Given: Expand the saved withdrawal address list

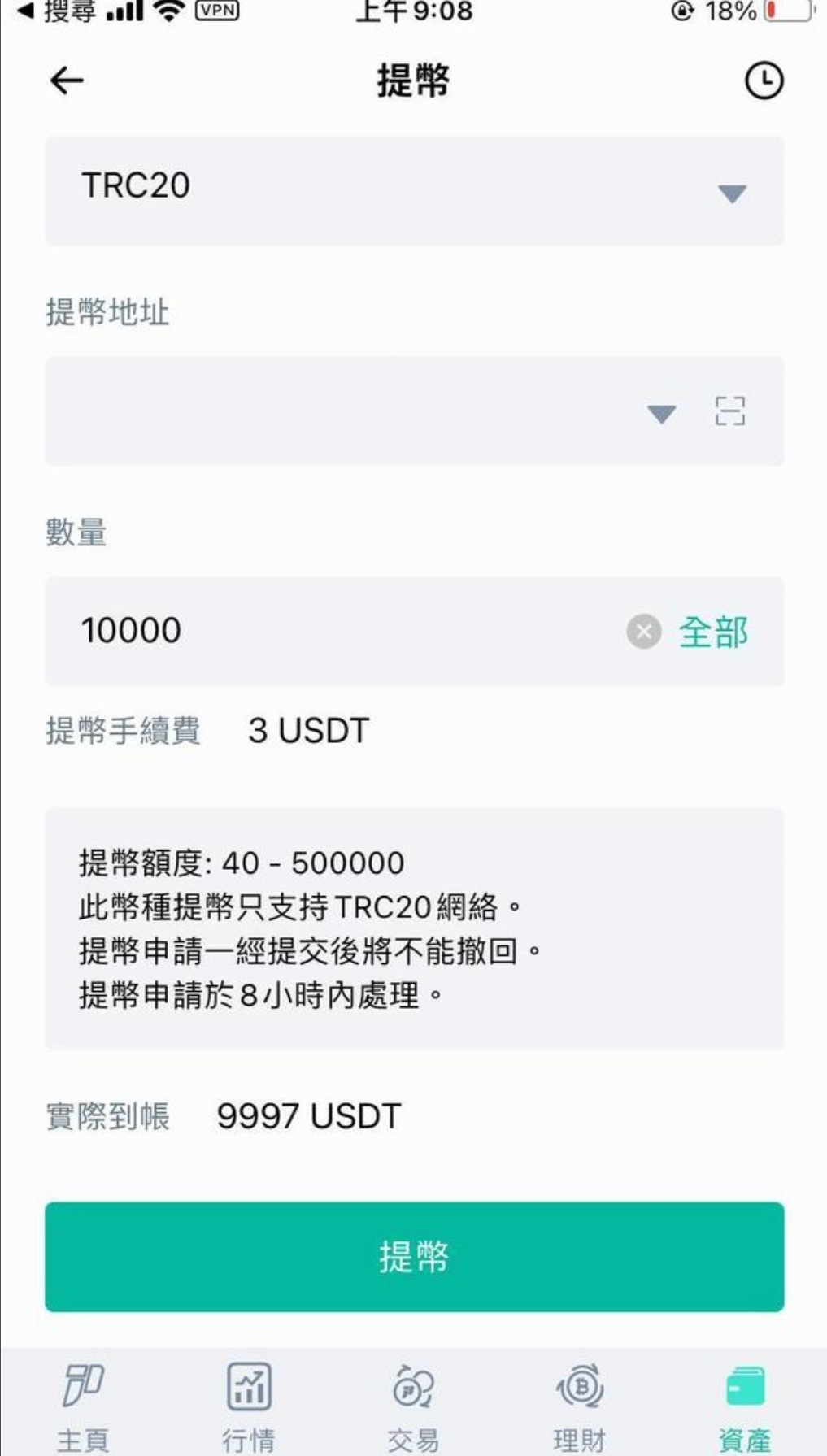Looking at the screenshot, I should 661,413.
